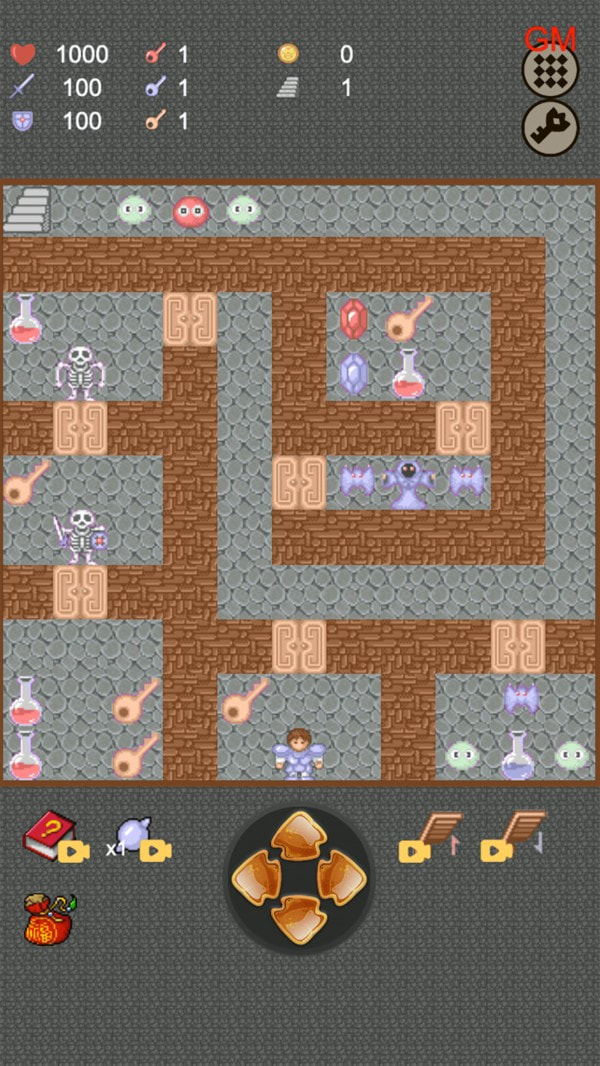600x1066 pixels.
Task: Move the hero up with the D-pad
Action: pos(300,835)
